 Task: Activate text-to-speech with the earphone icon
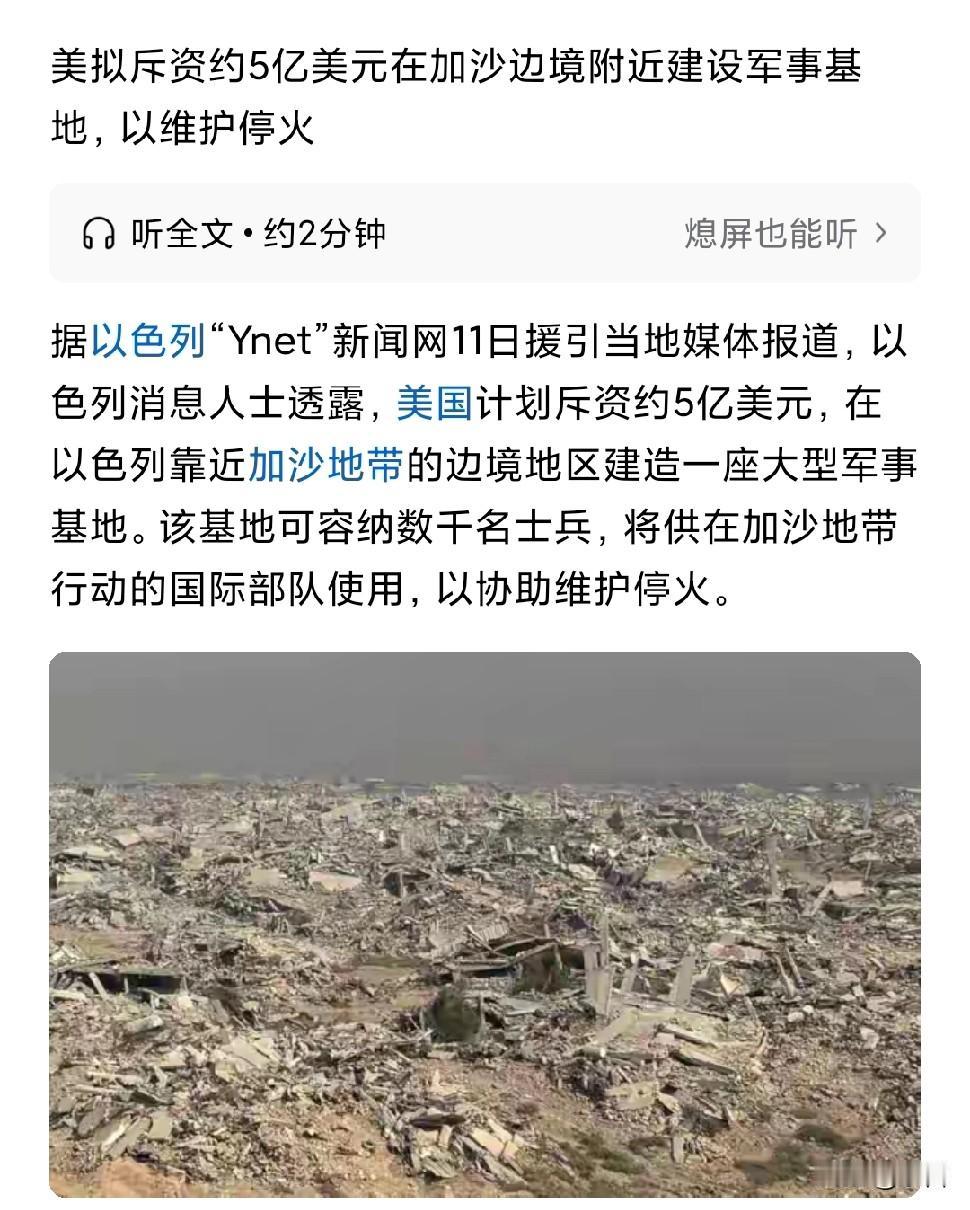(x=97, y=233)
